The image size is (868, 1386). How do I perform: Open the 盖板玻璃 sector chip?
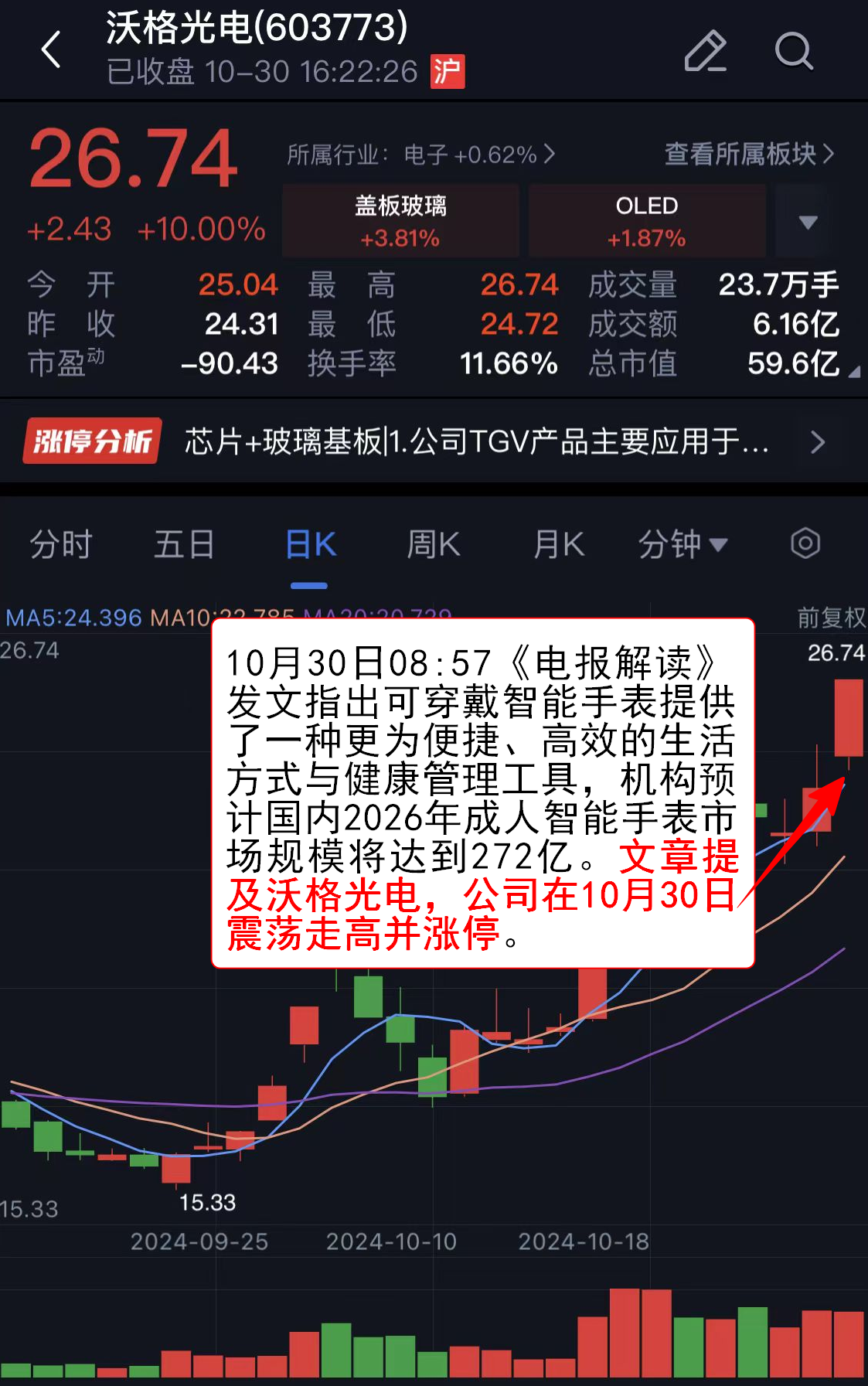click(x=400, y=221)
